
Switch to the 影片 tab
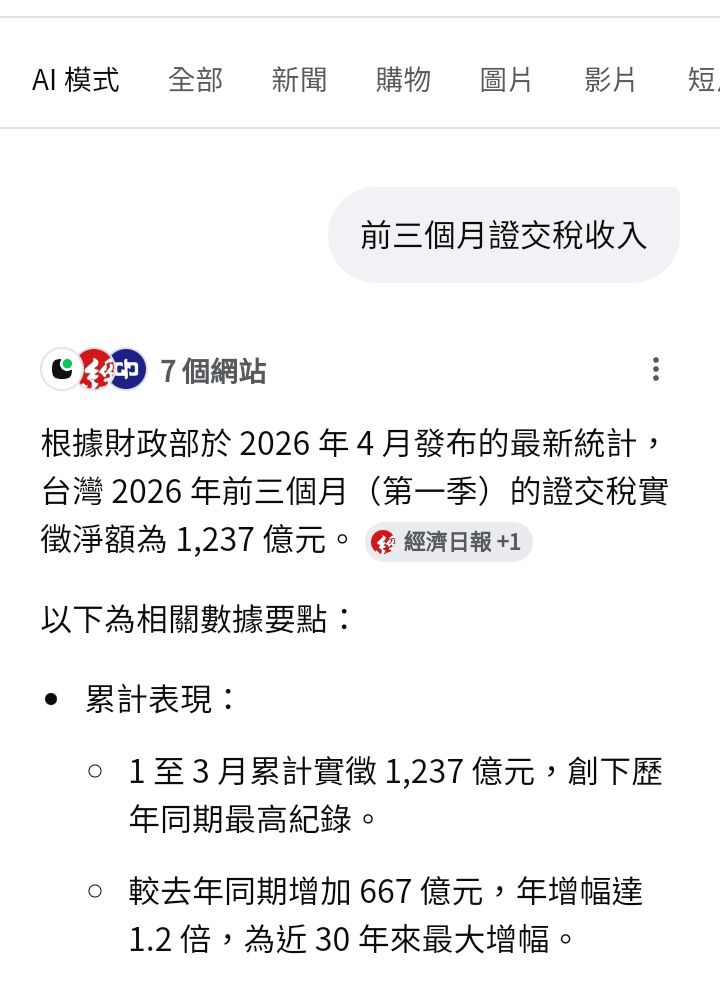click(x=610, y=80)
